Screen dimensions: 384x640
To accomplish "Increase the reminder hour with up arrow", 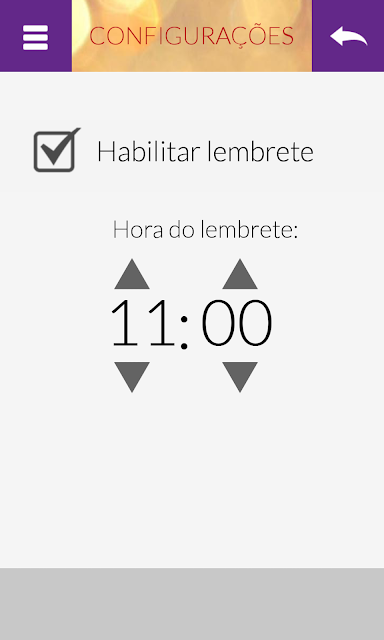I will point(132,274).
